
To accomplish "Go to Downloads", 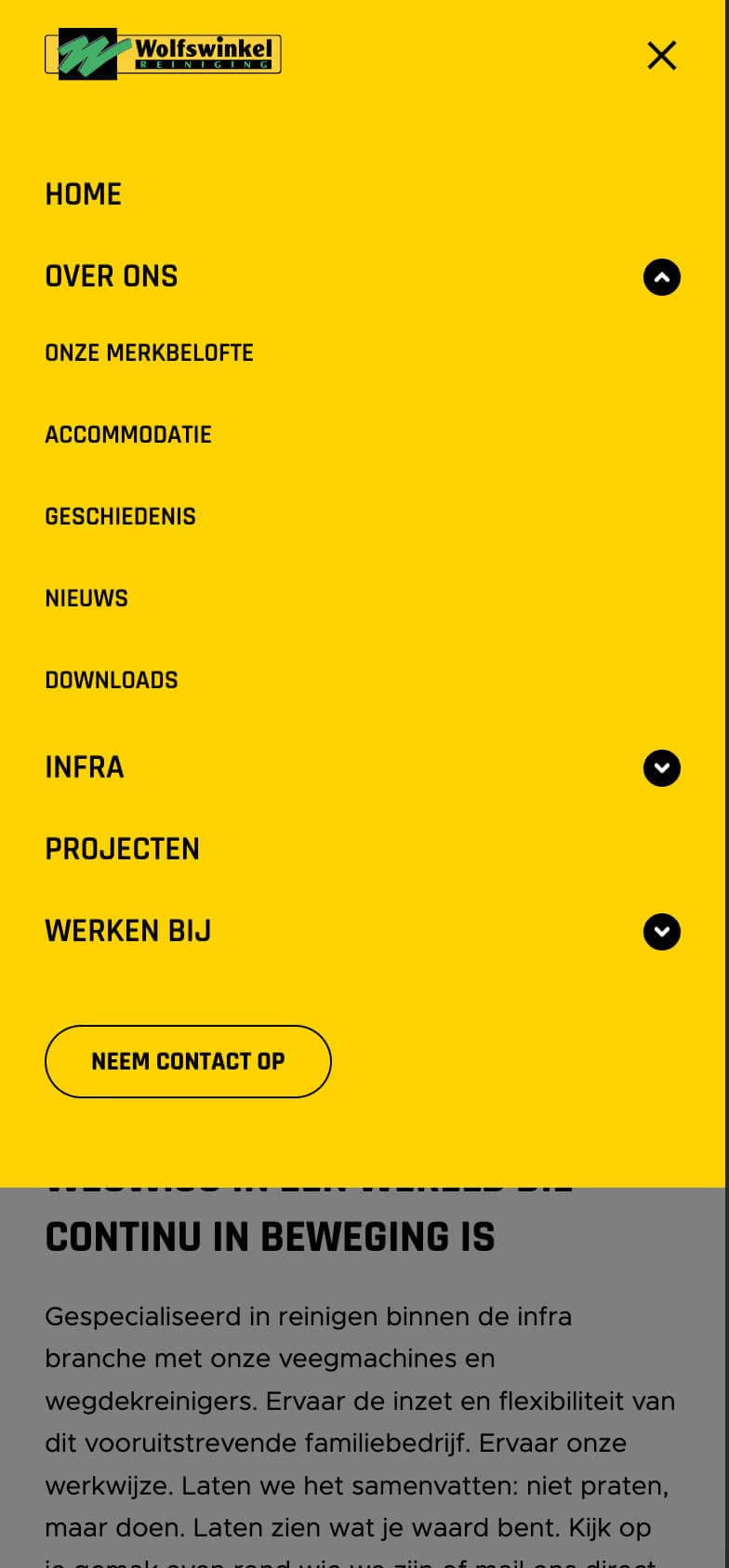I will pyautogui.click(x=112, y=681).
